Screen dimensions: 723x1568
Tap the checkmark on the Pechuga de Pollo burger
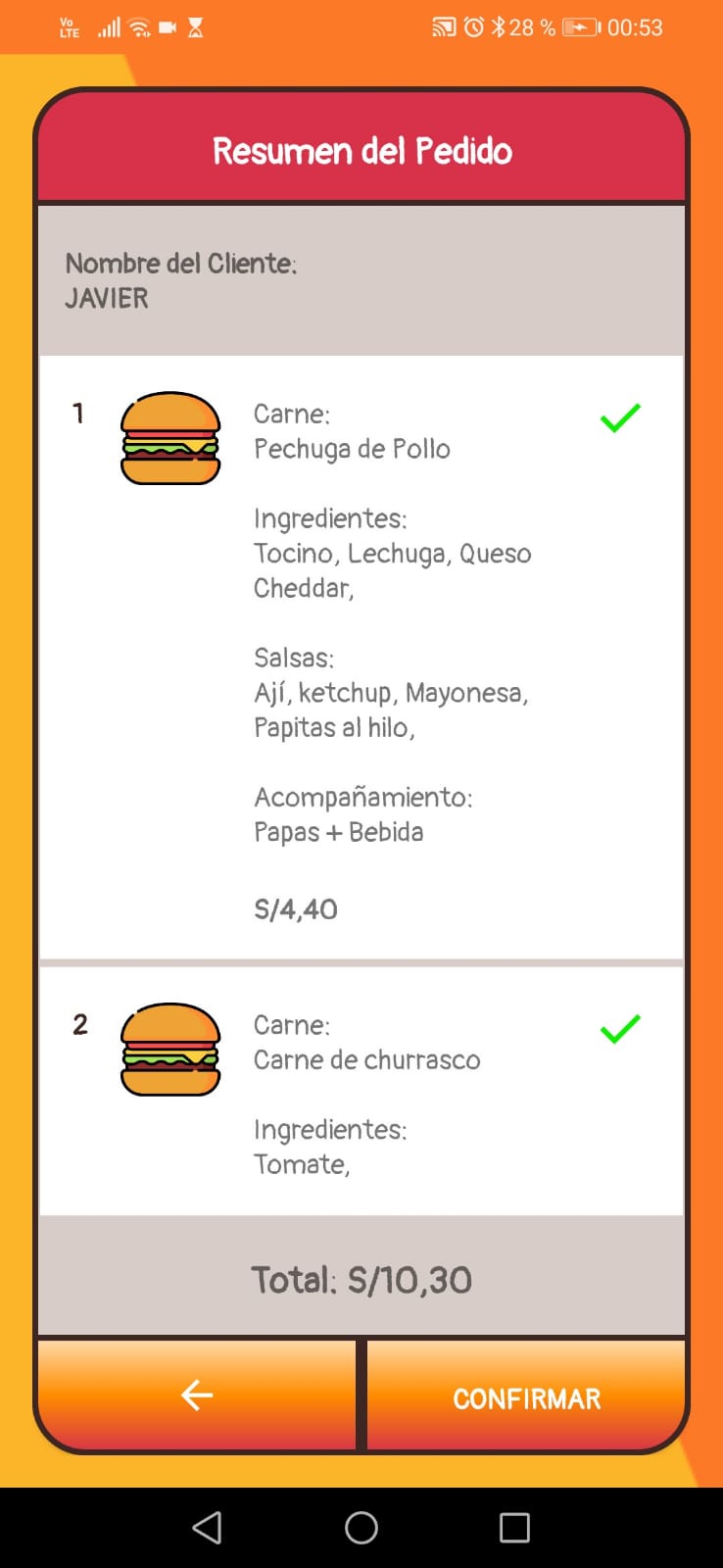point(620,418)
